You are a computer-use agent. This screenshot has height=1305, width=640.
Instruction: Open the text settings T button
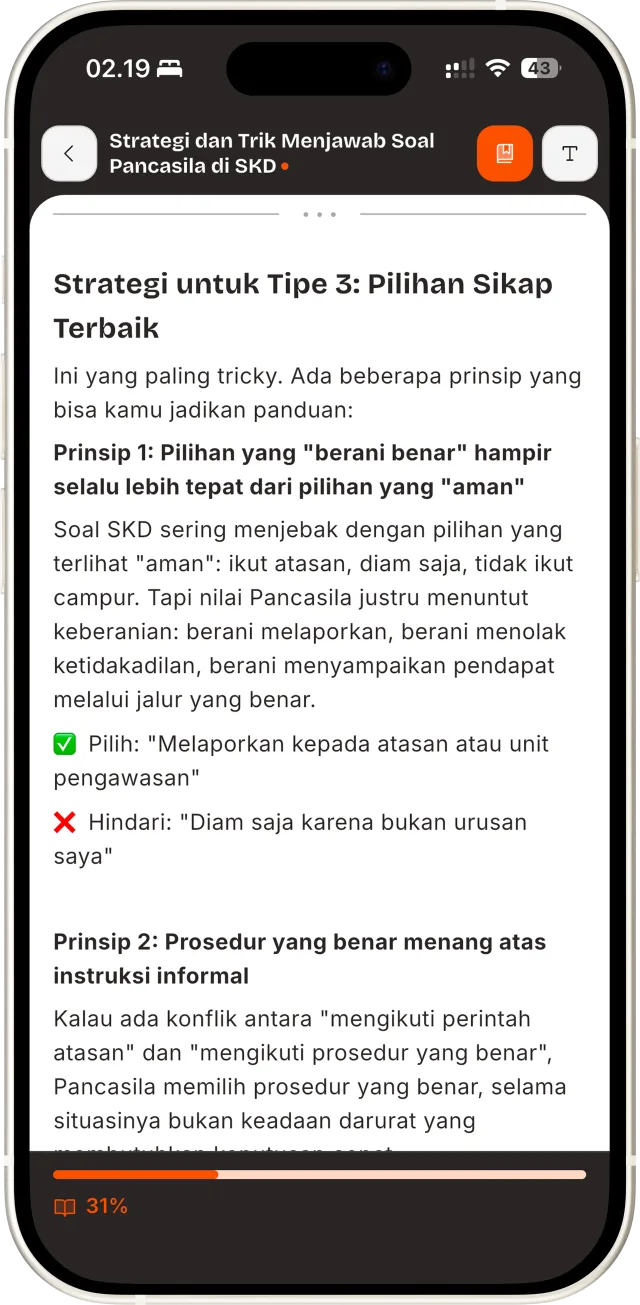coord(570,154)
